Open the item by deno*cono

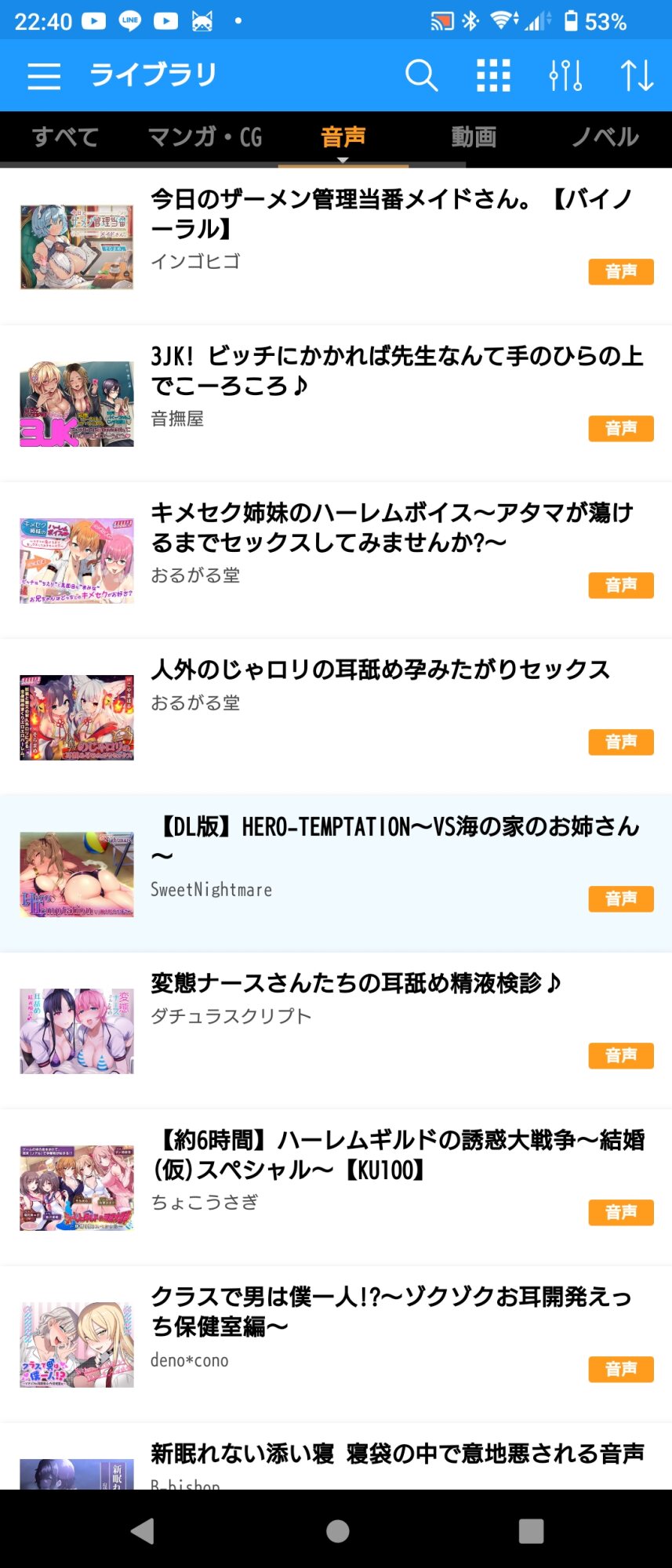336,1344
